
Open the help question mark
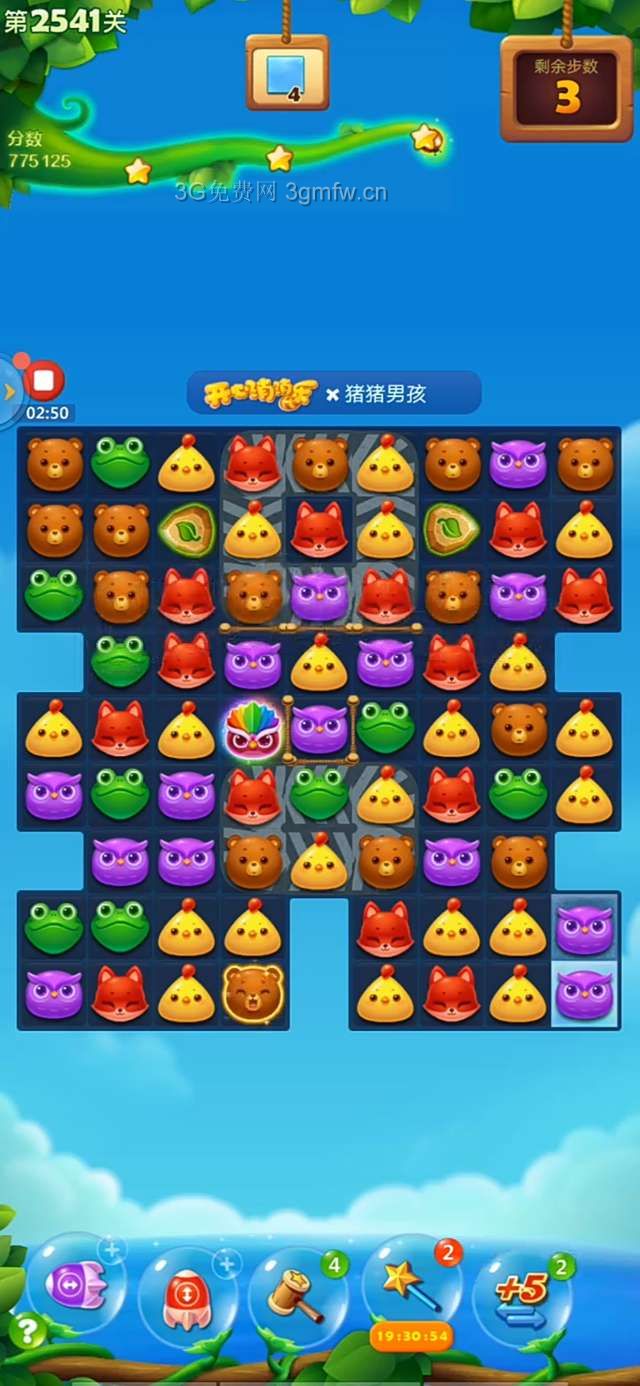(x=27, y=1331)
